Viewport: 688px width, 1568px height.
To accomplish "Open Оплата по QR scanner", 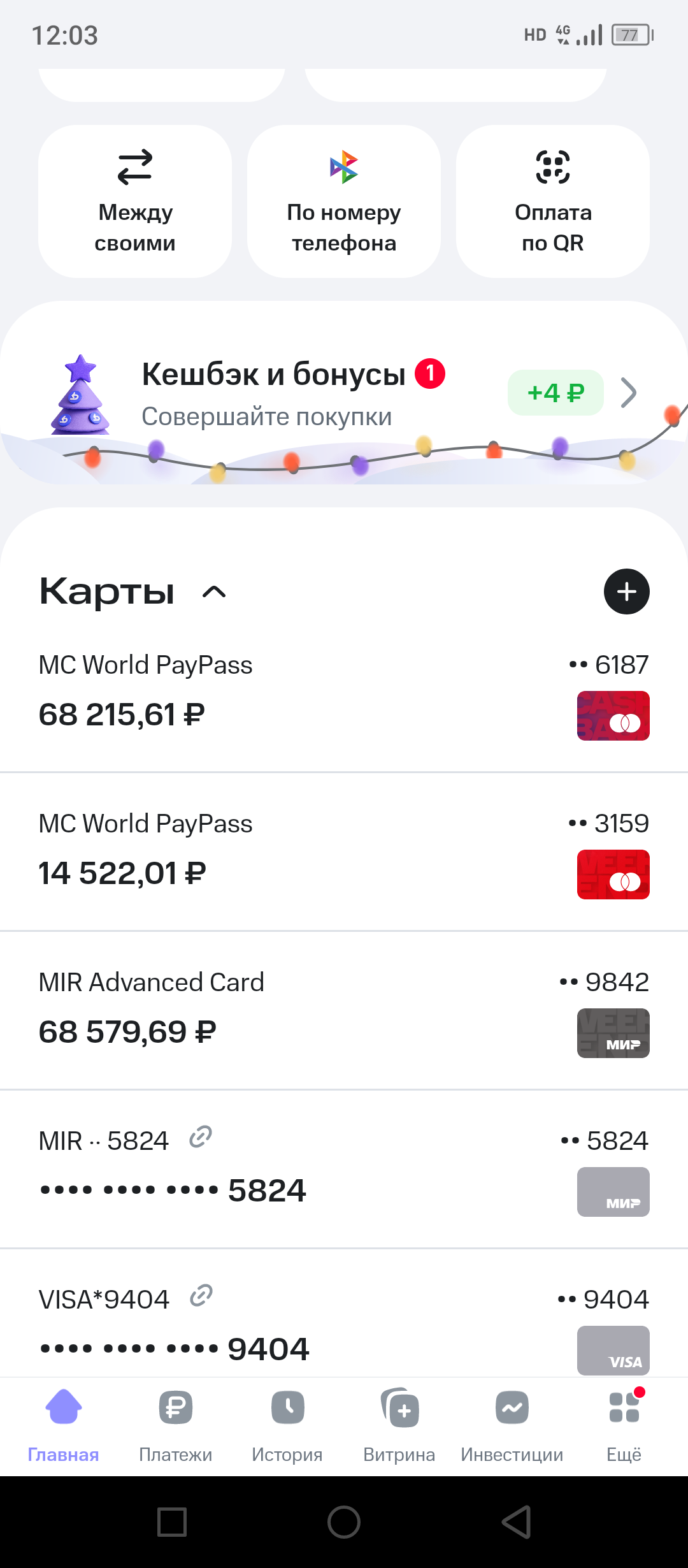I will (x=553, y=201).
